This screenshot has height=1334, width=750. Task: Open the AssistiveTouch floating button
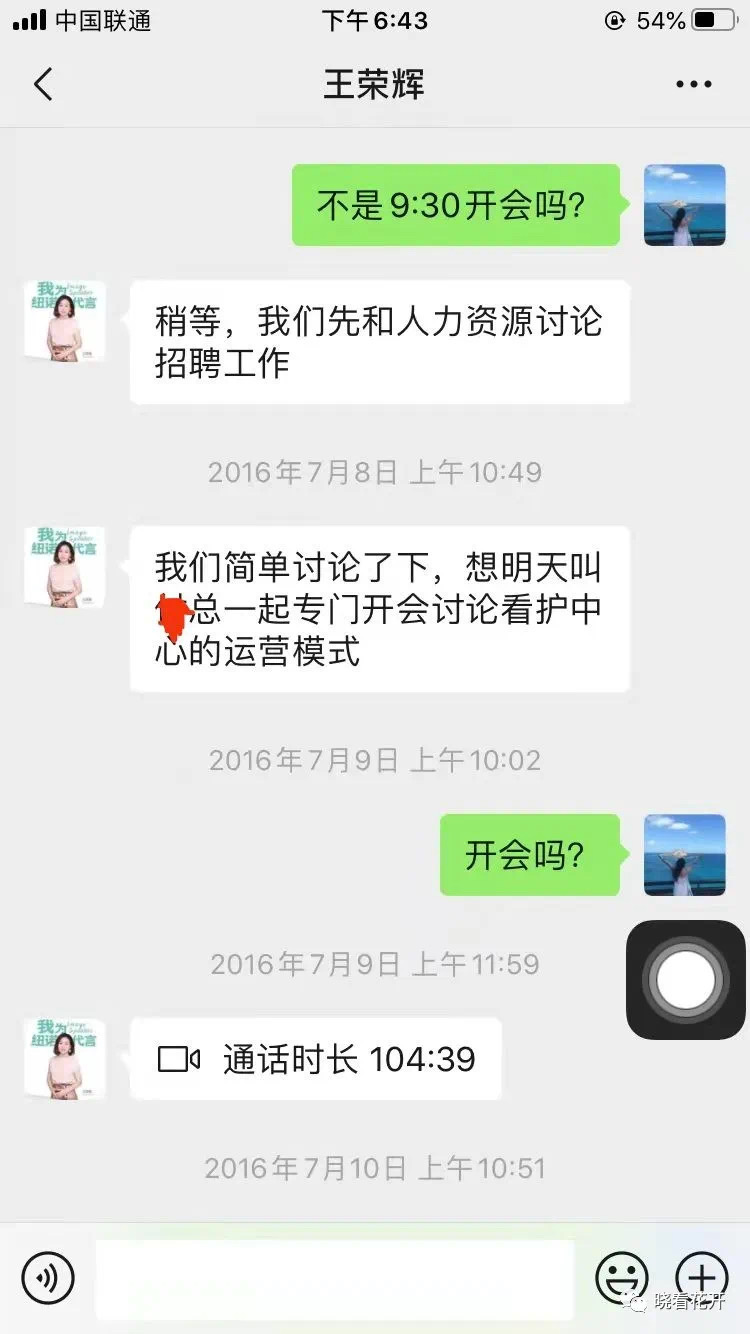click(685, 979)
